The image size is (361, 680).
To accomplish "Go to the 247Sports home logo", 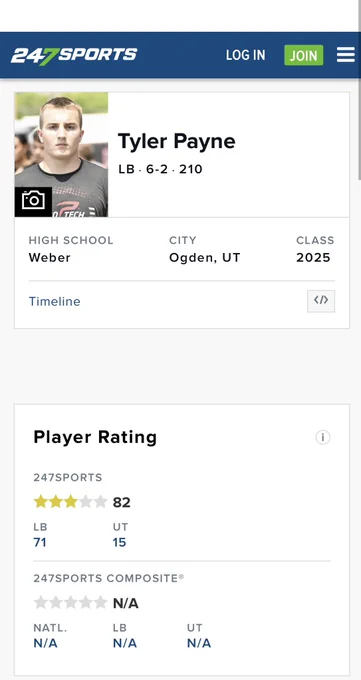I will click(x=74, y=56).
